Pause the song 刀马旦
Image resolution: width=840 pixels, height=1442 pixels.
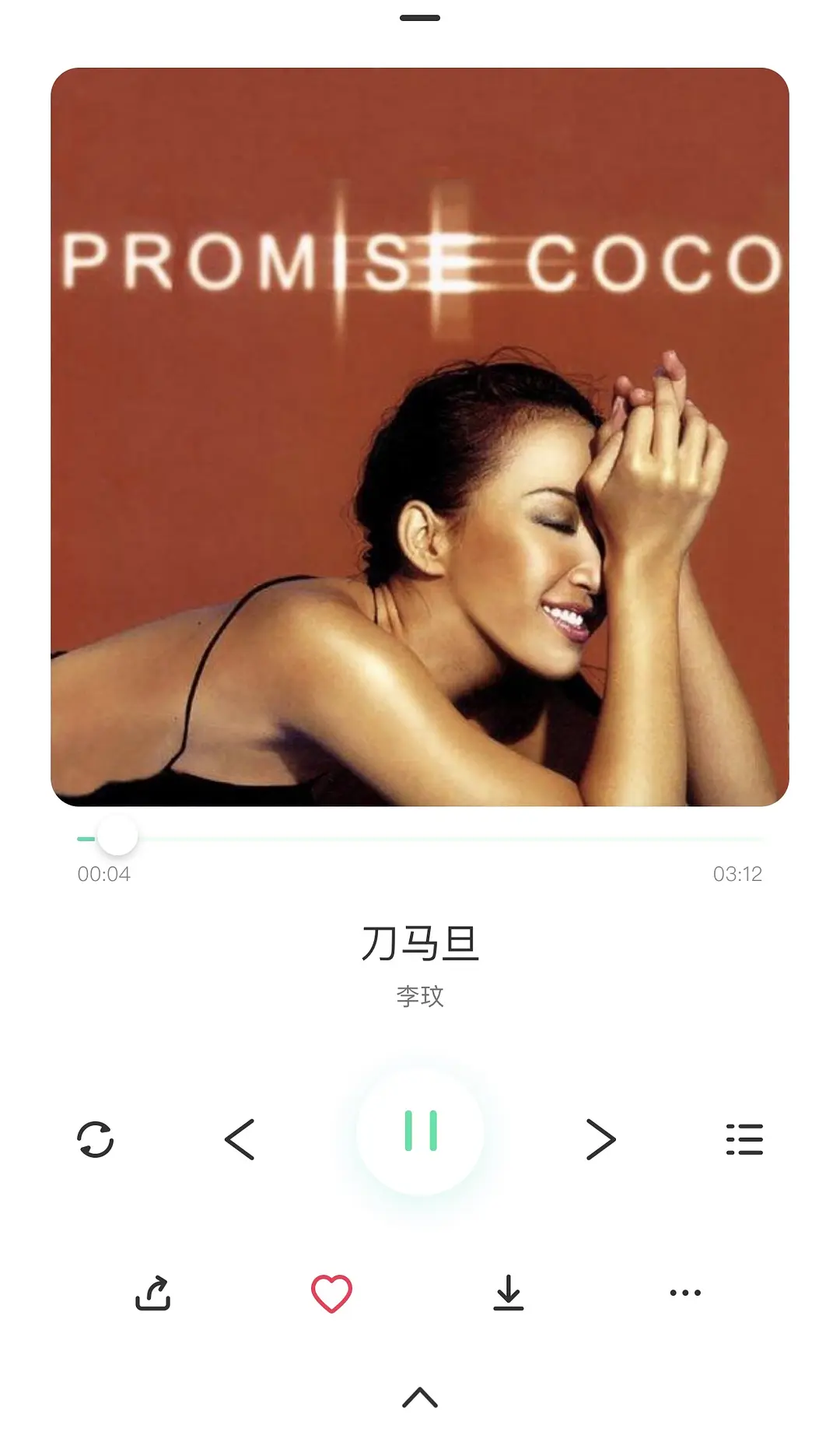pyautogui.click(x=420, y=1131)
